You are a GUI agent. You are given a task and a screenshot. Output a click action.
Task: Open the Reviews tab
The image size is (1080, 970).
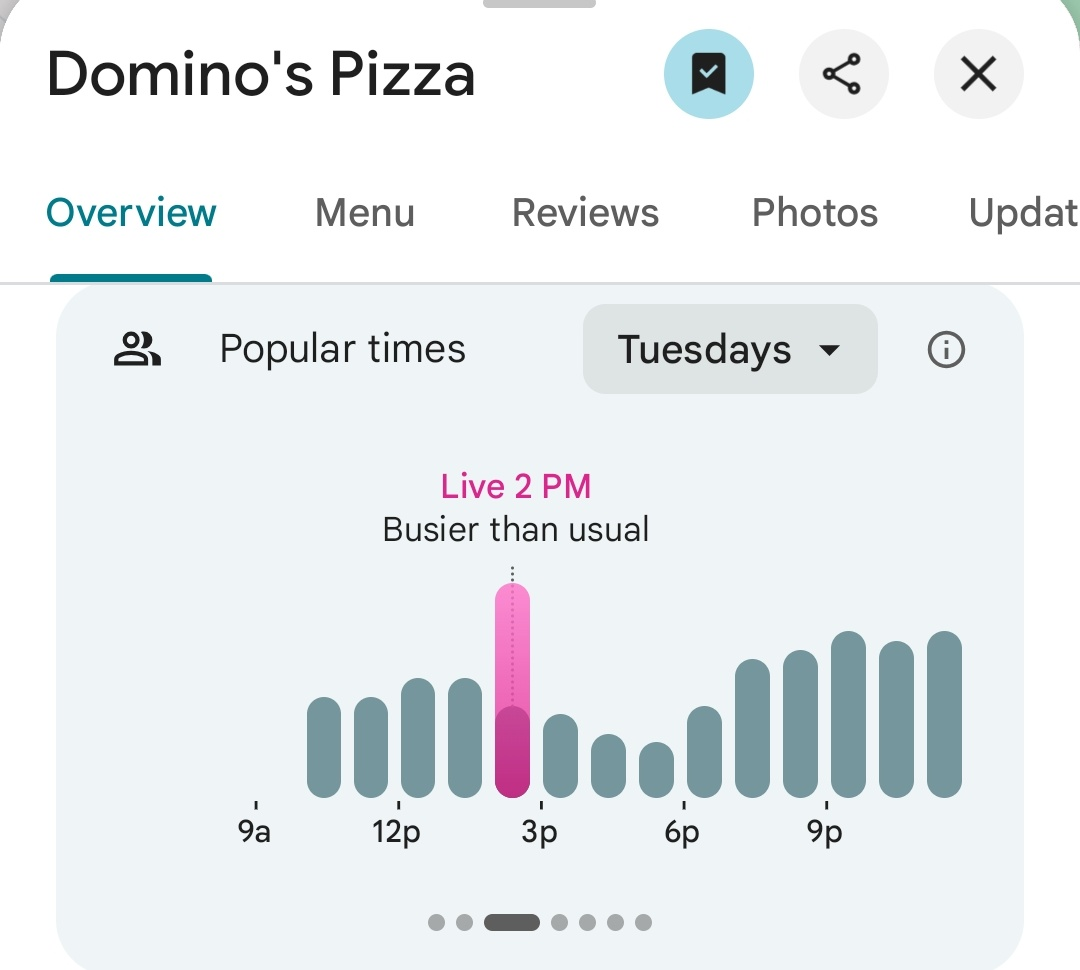coord(585,213)
